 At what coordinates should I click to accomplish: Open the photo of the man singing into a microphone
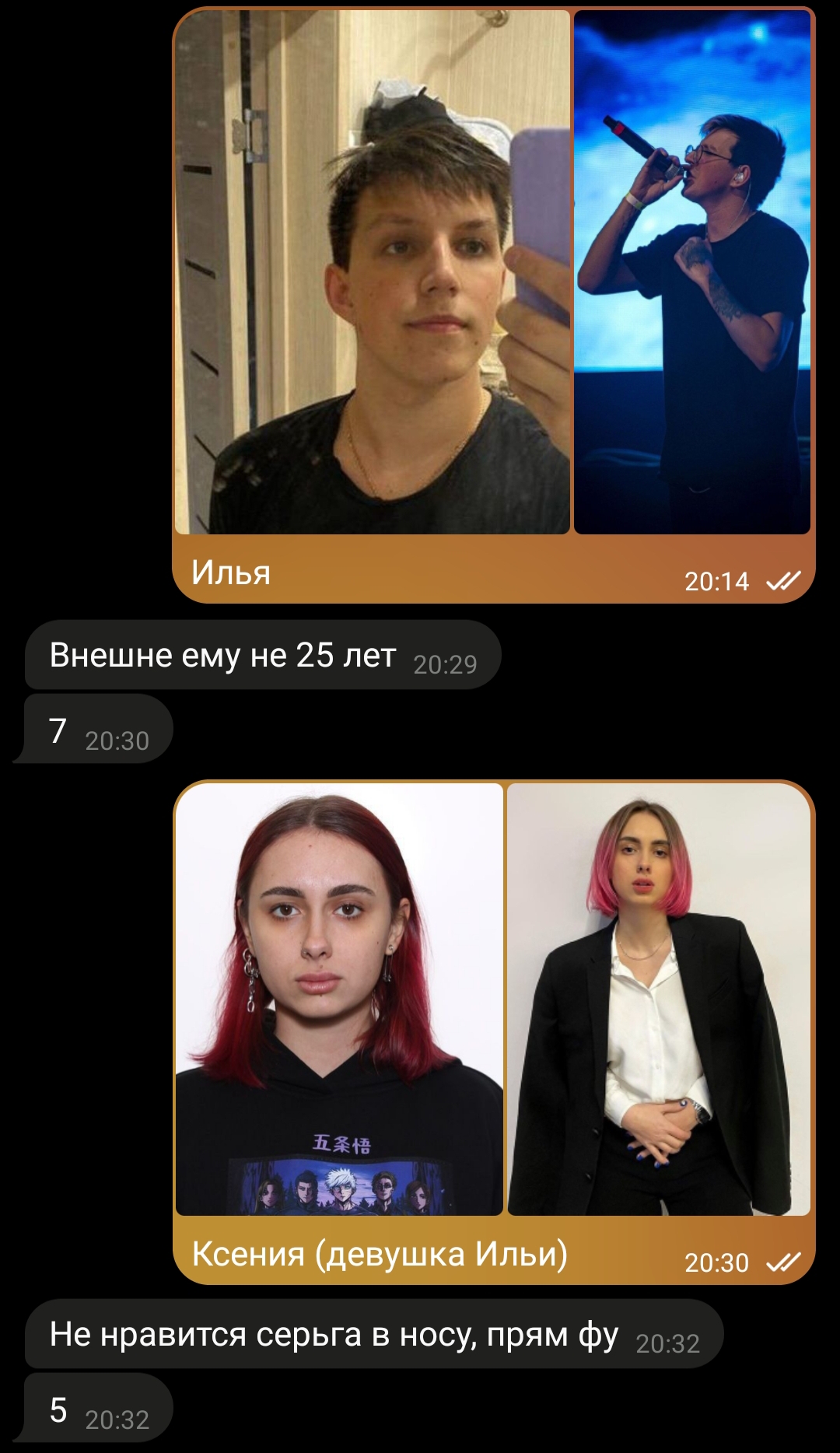pos(692,272)
